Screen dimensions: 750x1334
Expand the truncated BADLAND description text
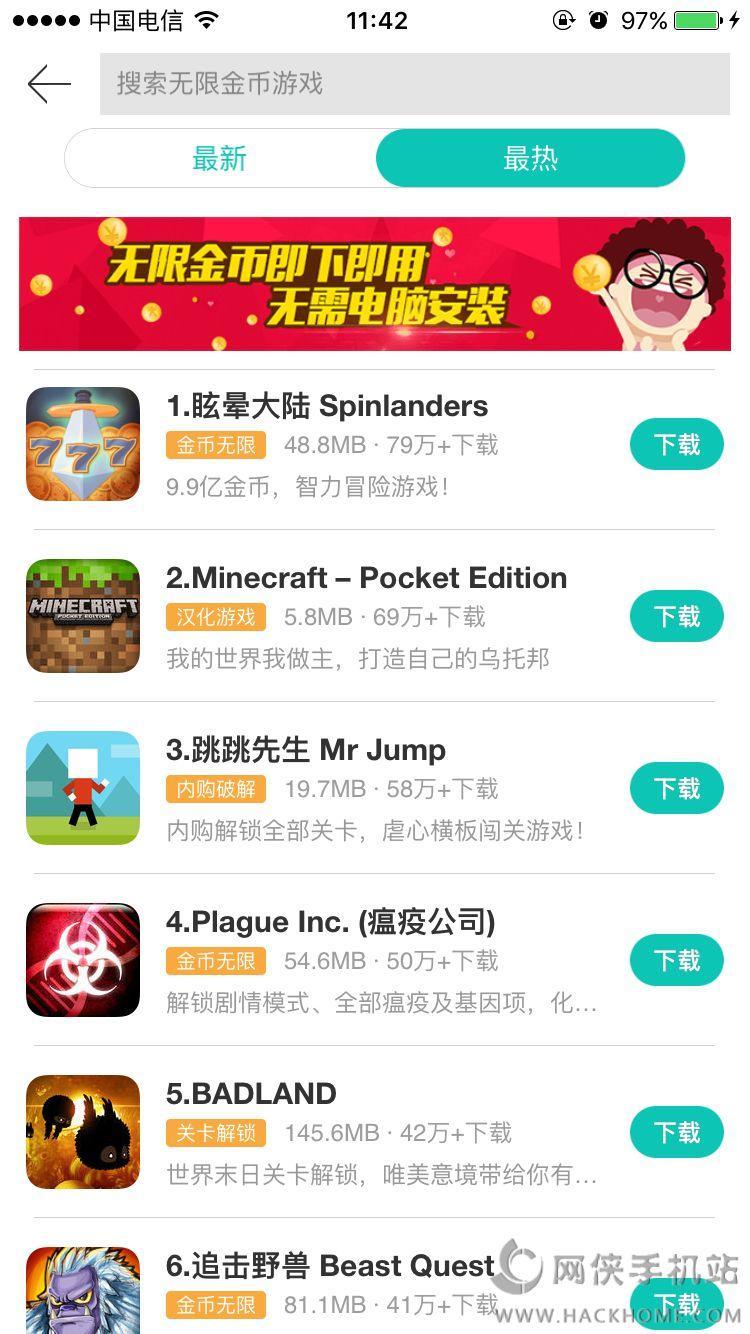click(x=380, y=1176)
